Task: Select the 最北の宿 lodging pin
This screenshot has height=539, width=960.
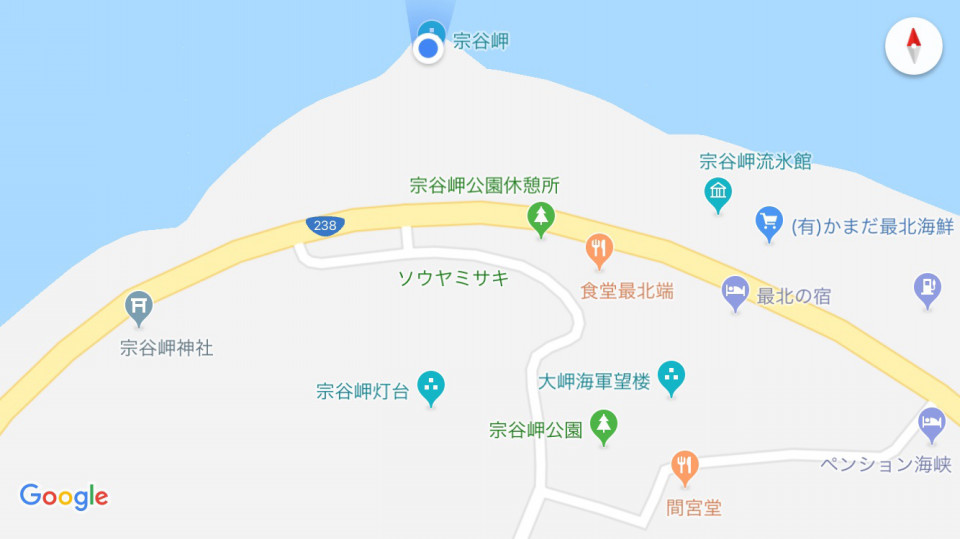Action: 735,292
